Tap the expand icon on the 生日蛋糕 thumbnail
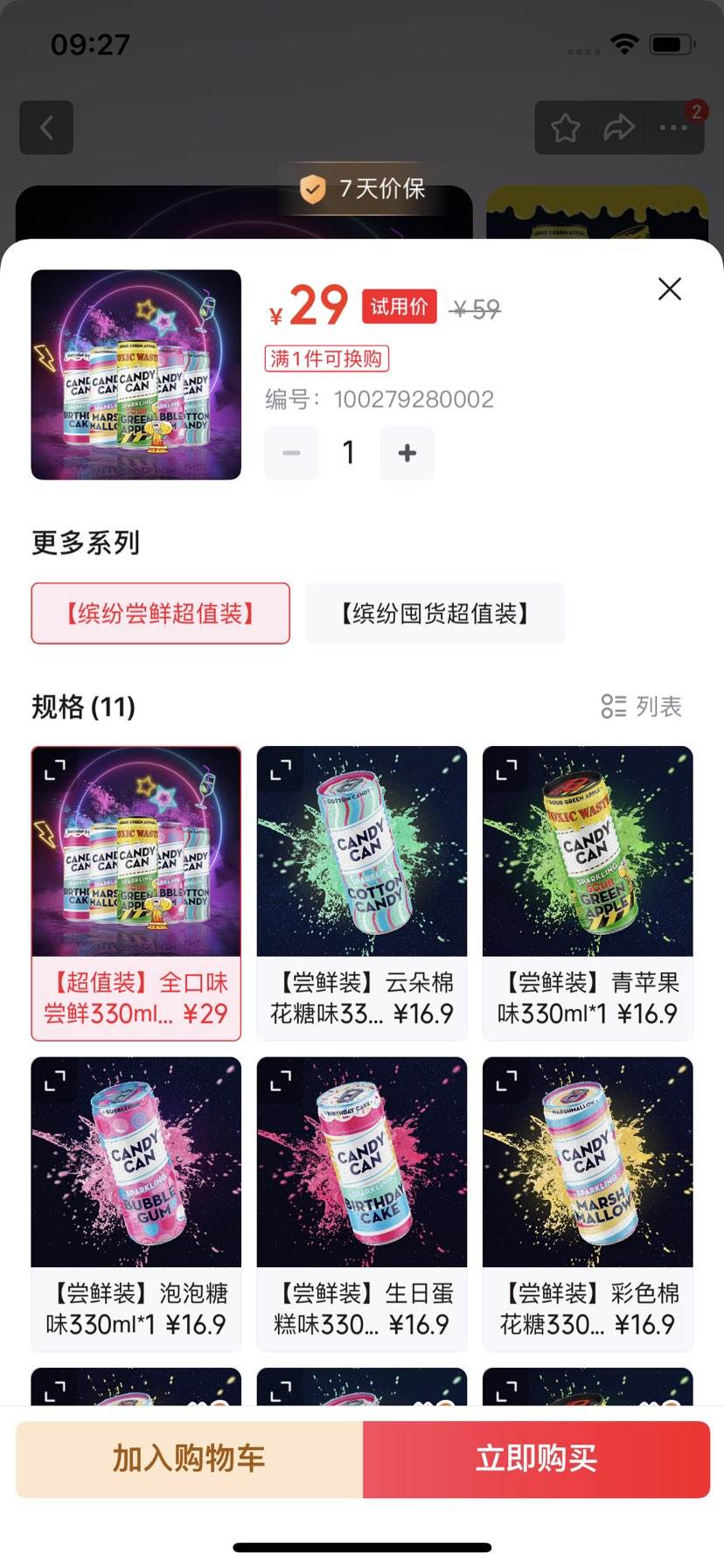 [x=282, y=1079]
